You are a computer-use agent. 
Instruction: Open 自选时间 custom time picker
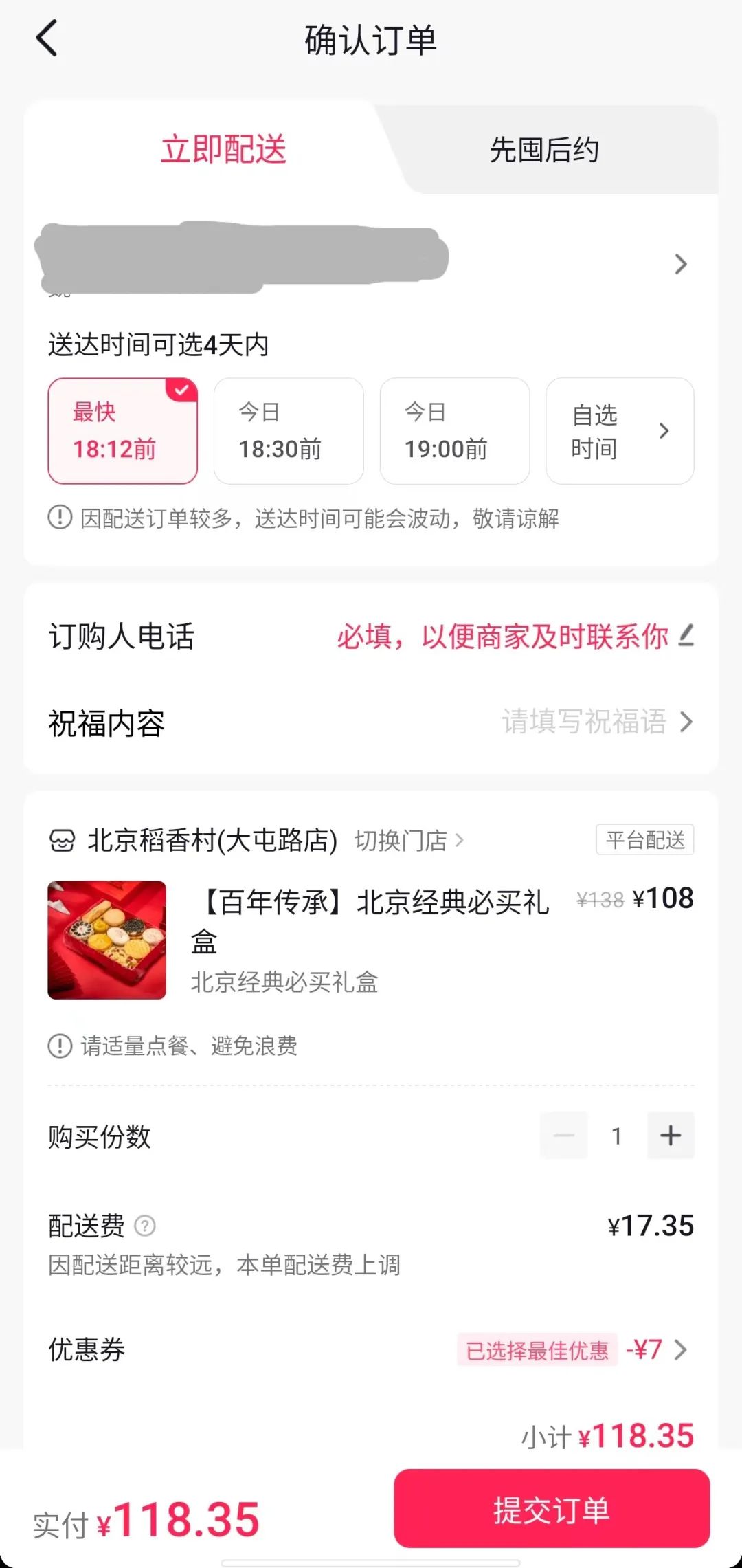619,431
